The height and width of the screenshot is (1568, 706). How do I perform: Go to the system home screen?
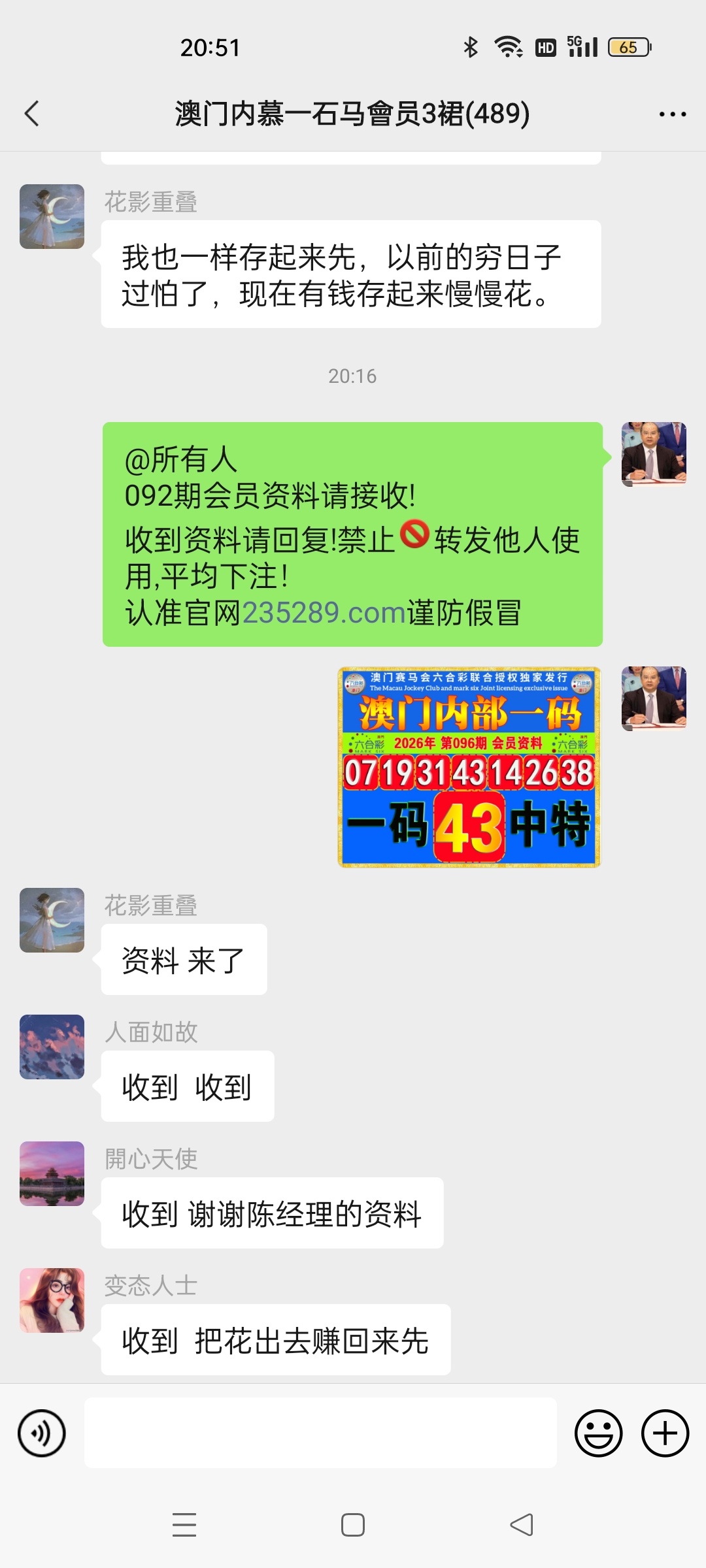[x=353, y=1525]
